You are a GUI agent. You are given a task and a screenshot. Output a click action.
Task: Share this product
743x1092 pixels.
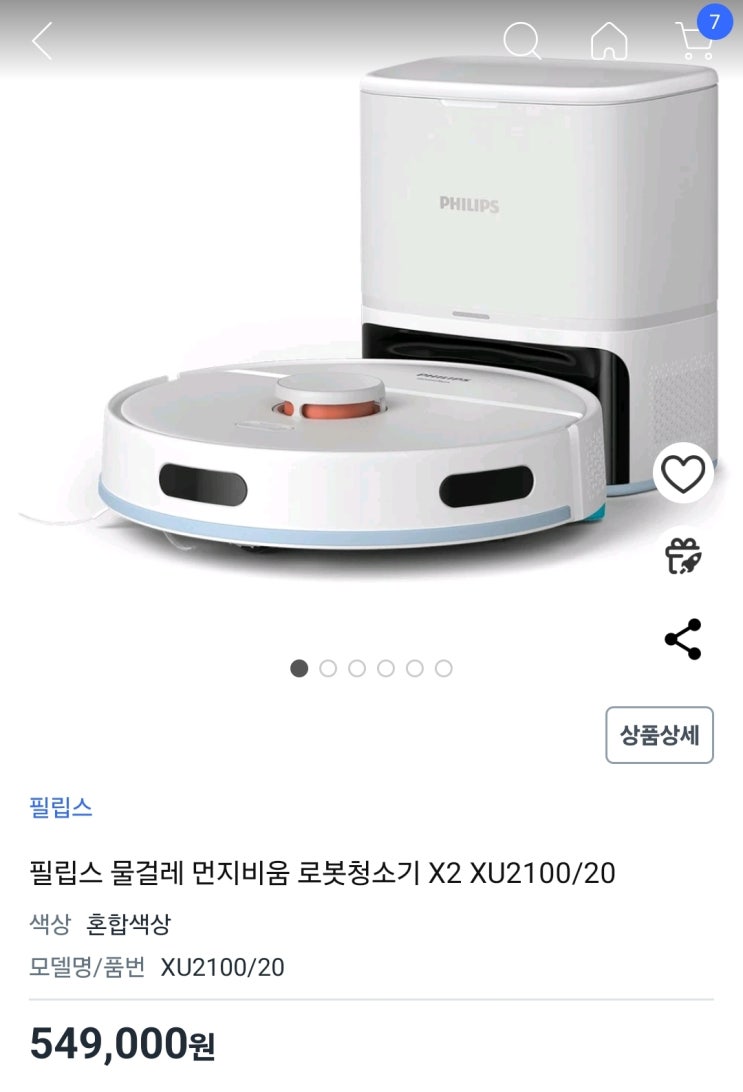coord(683,639)
